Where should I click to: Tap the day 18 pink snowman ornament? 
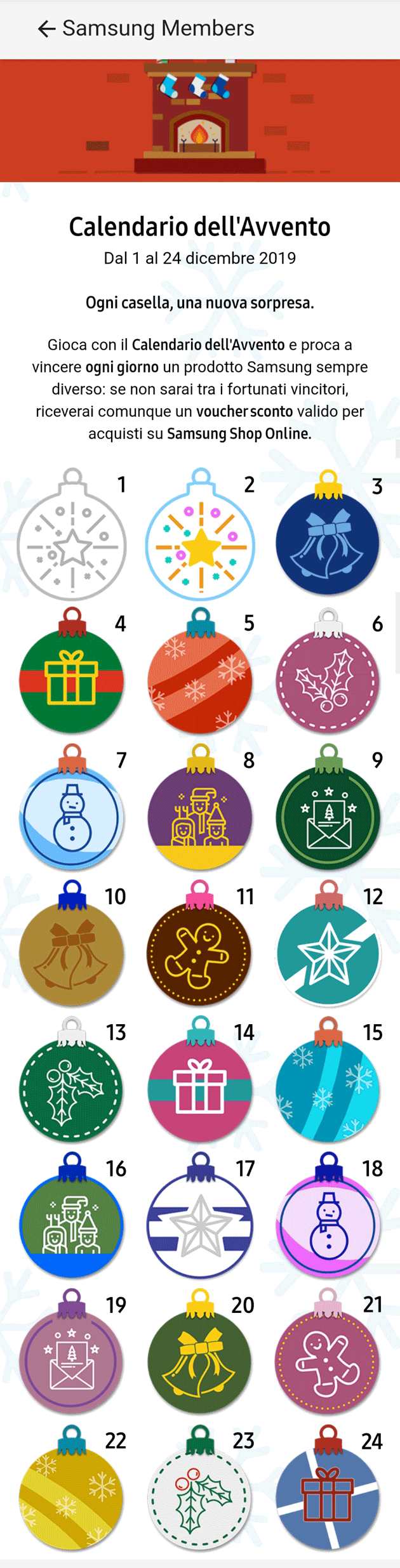(x=328, y=1226)
